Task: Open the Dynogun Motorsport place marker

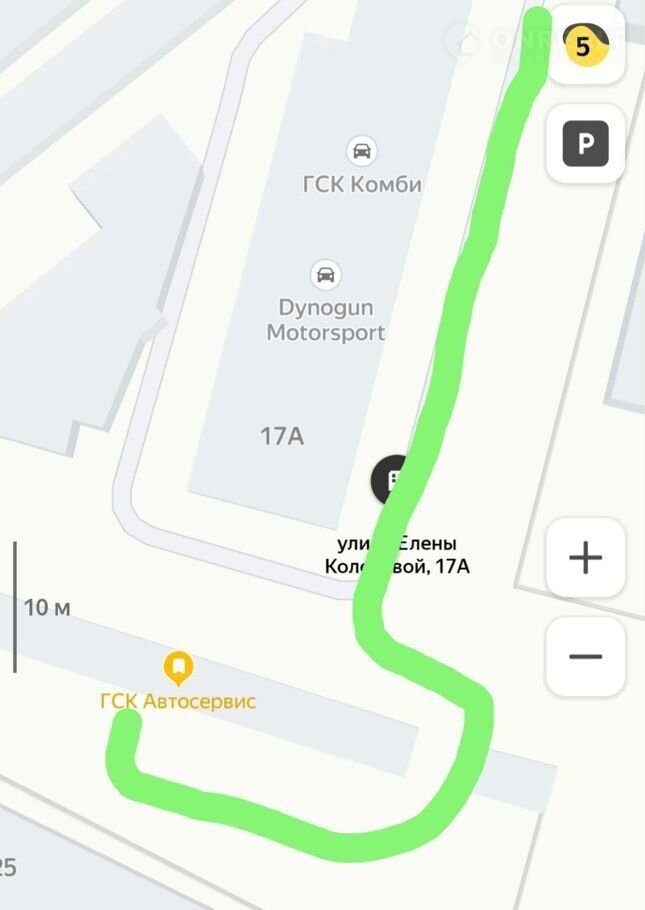Action: tap(324, 274)
